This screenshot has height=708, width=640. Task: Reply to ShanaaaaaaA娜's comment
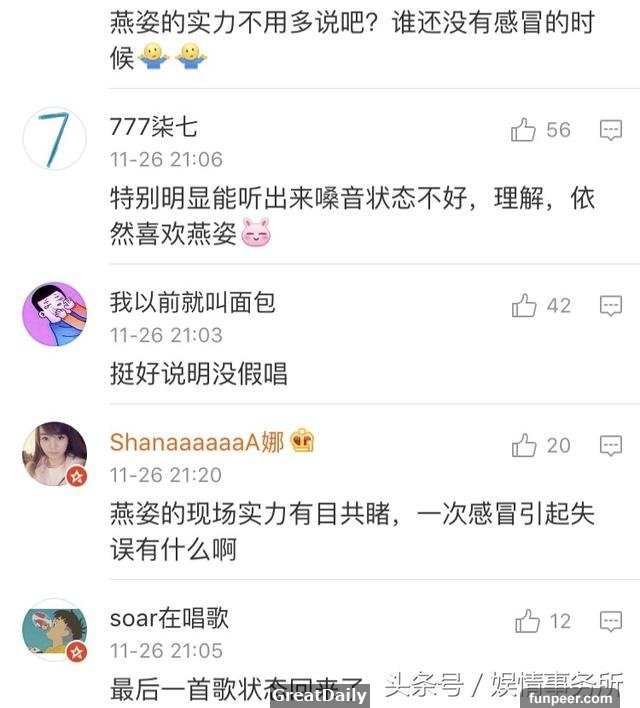(x=611, y=446)
